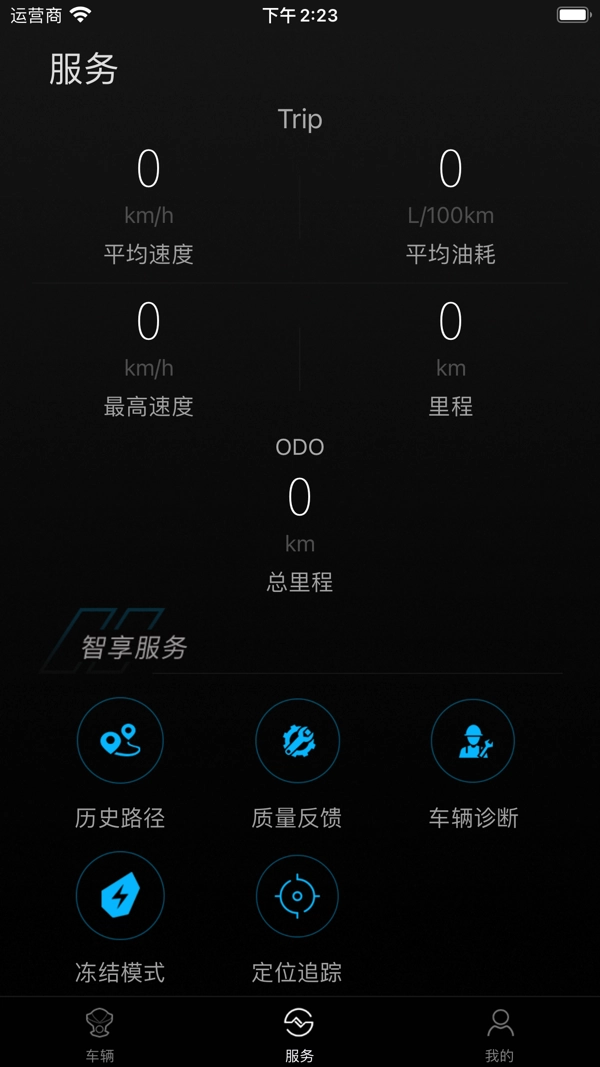600x1067 pixels.
Task: Select the 服务 tab
Action: (x=299, y=1033)
